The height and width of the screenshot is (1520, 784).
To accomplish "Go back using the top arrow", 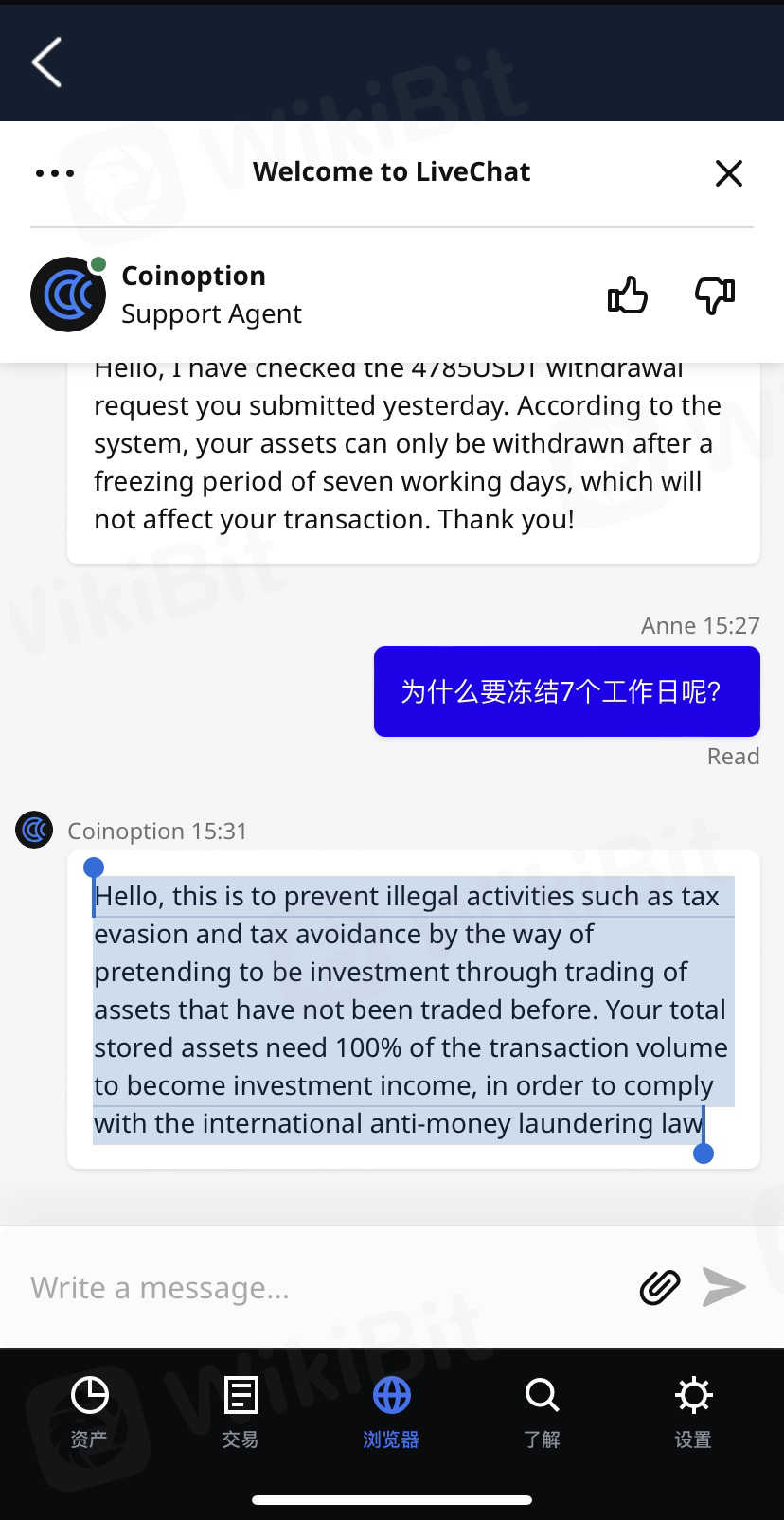I will 47,63.
